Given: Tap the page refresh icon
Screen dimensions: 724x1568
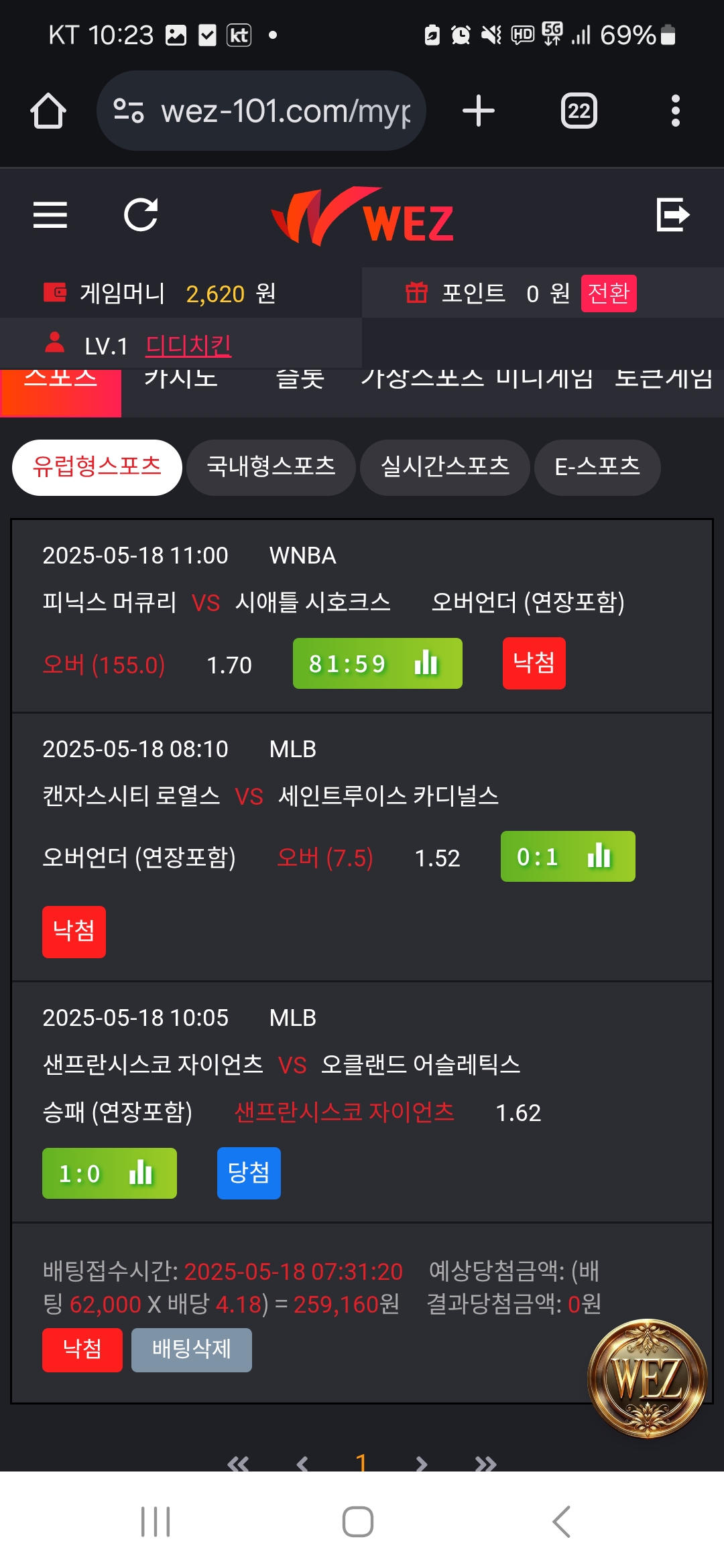Looking at the screenshot, I should click(x=141, y=215).
